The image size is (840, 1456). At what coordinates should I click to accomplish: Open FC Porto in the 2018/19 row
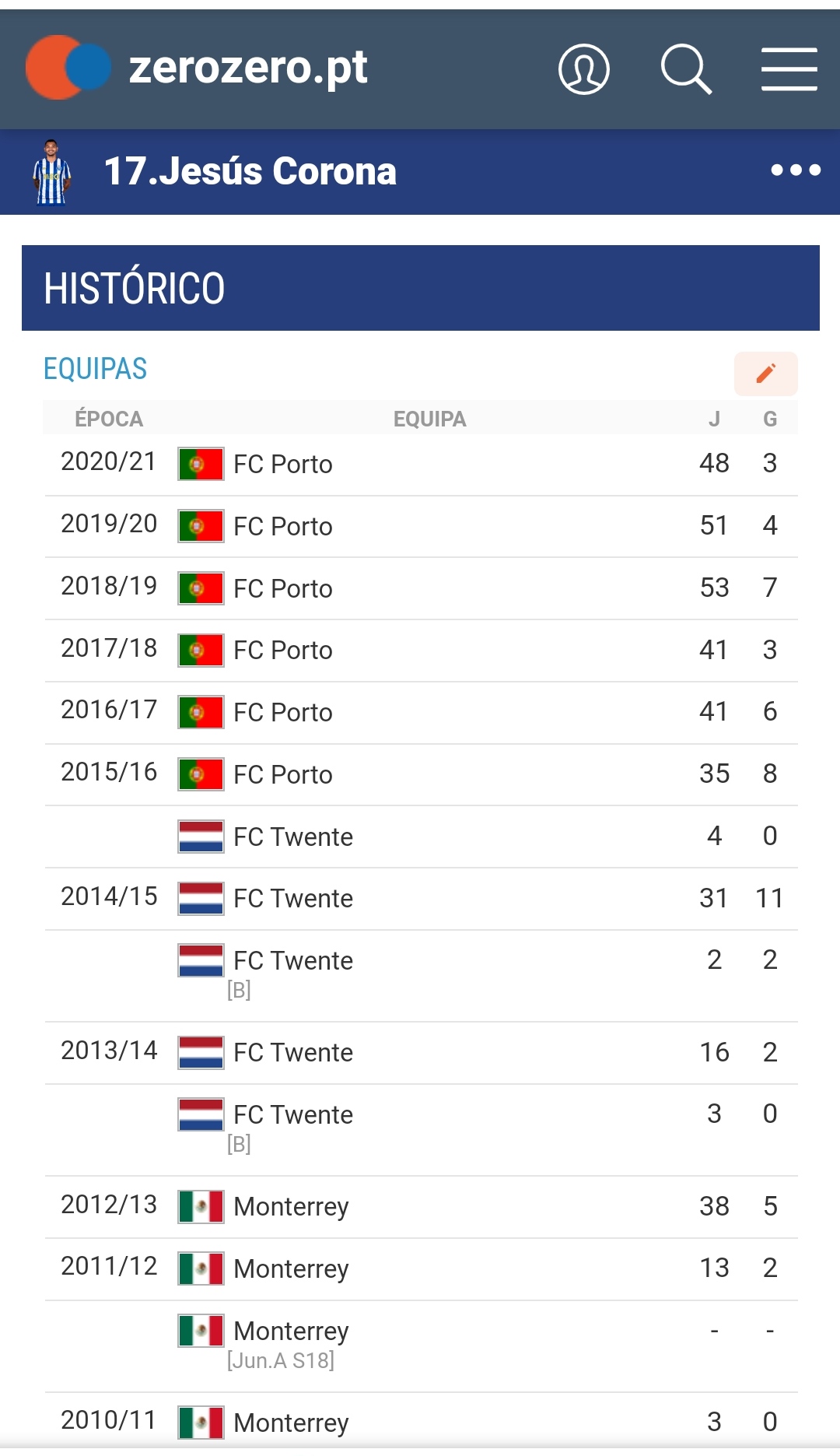click(283, 589)
